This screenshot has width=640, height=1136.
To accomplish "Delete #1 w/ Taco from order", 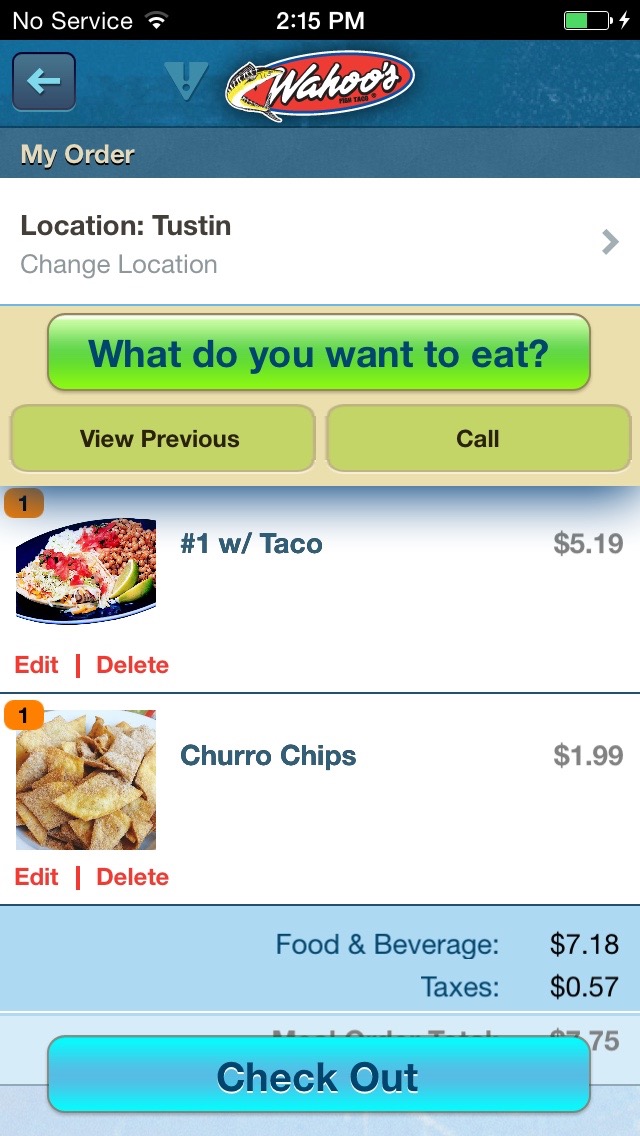I will pos(132,665).
